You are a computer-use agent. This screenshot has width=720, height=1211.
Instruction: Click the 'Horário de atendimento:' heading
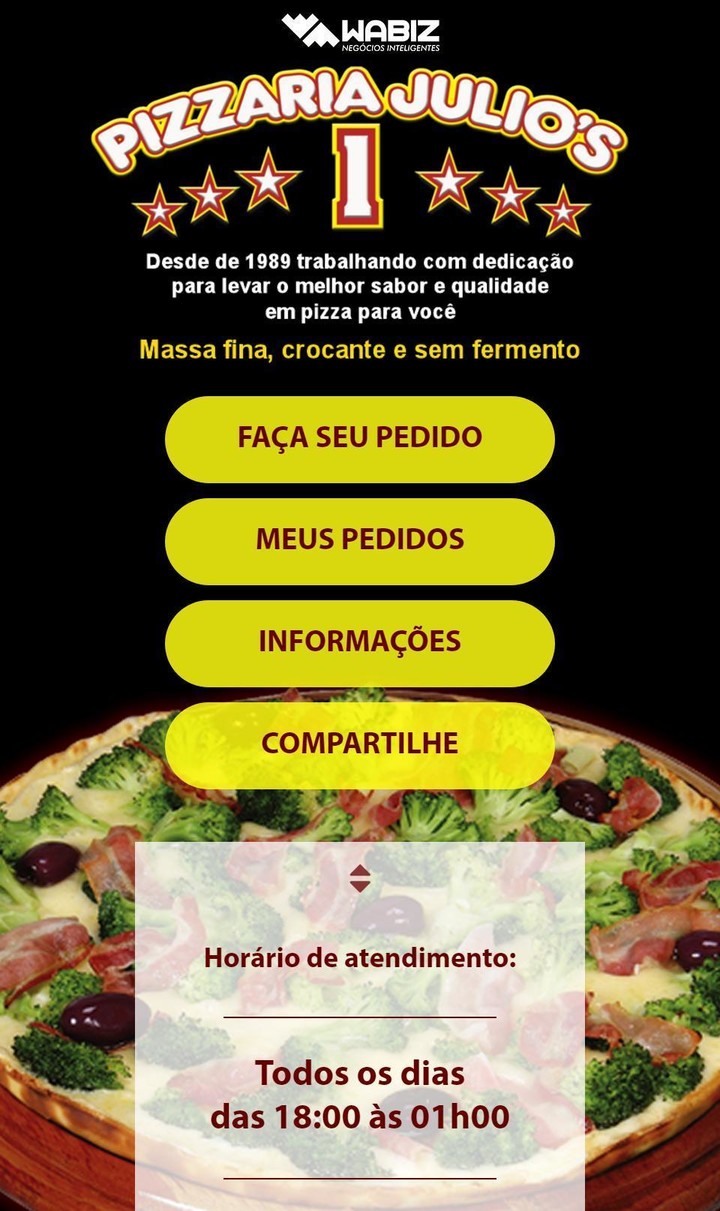click(360, 956)
